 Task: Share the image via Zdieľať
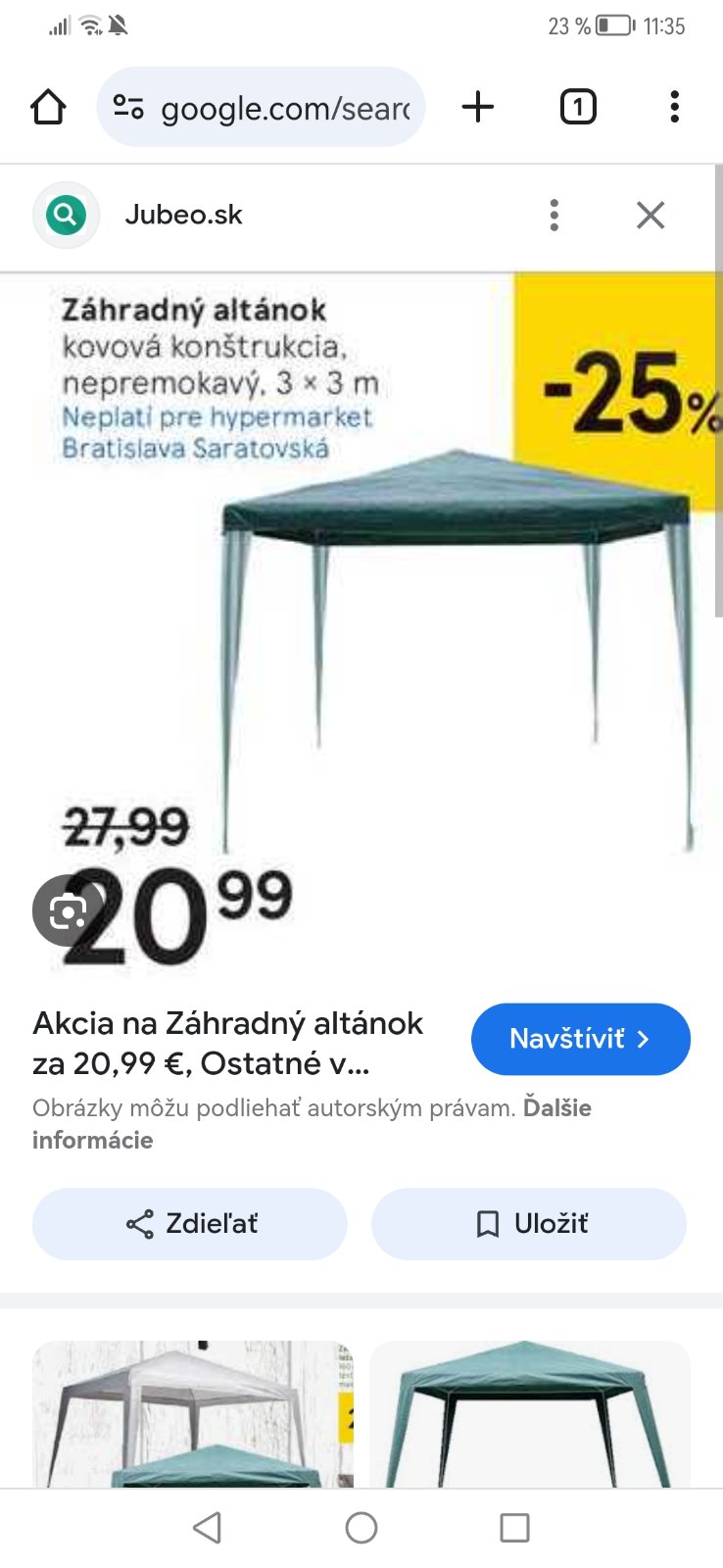point(190,1224)
